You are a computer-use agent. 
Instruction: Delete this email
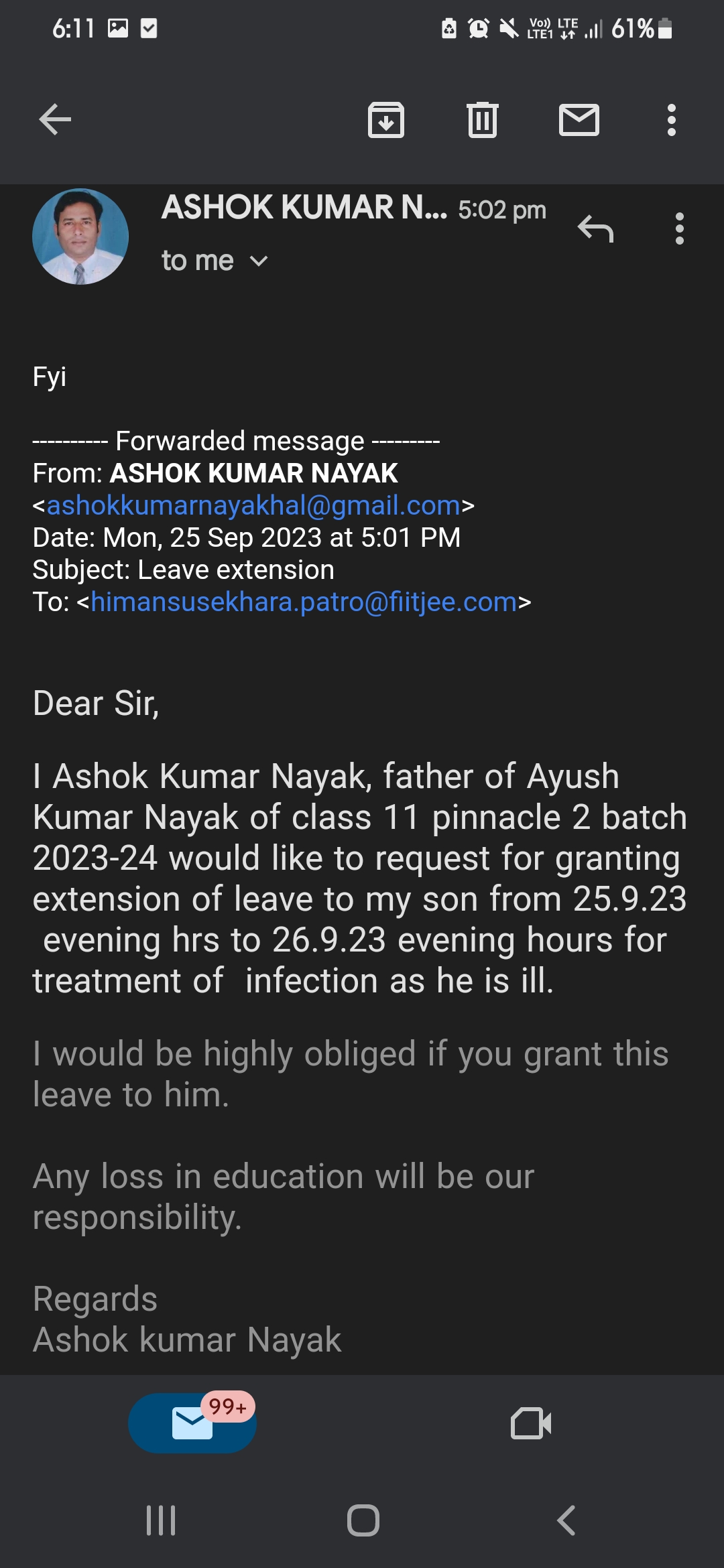[x=483, y=121]
